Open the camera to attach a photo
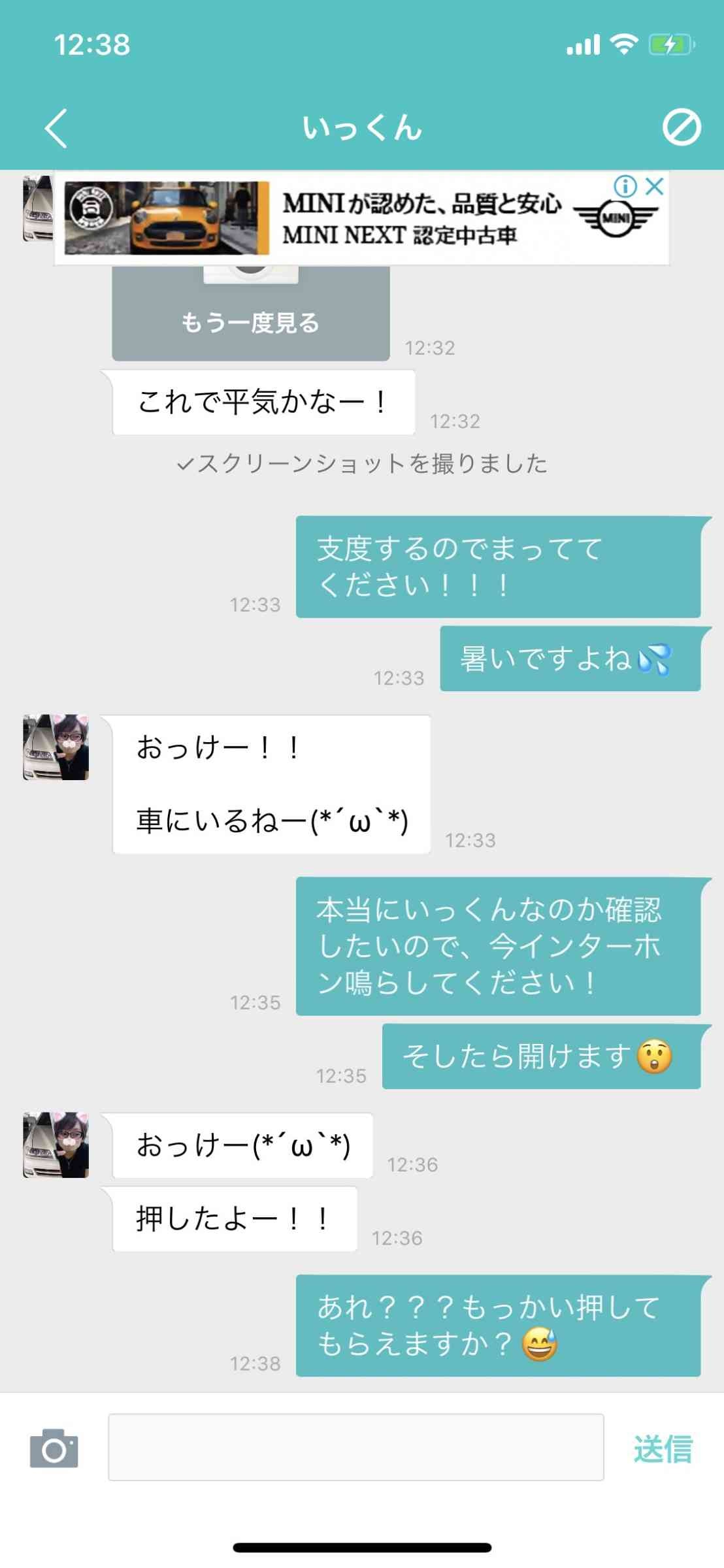Viewport: 724px width, 1568px height. pos(54,1448)
